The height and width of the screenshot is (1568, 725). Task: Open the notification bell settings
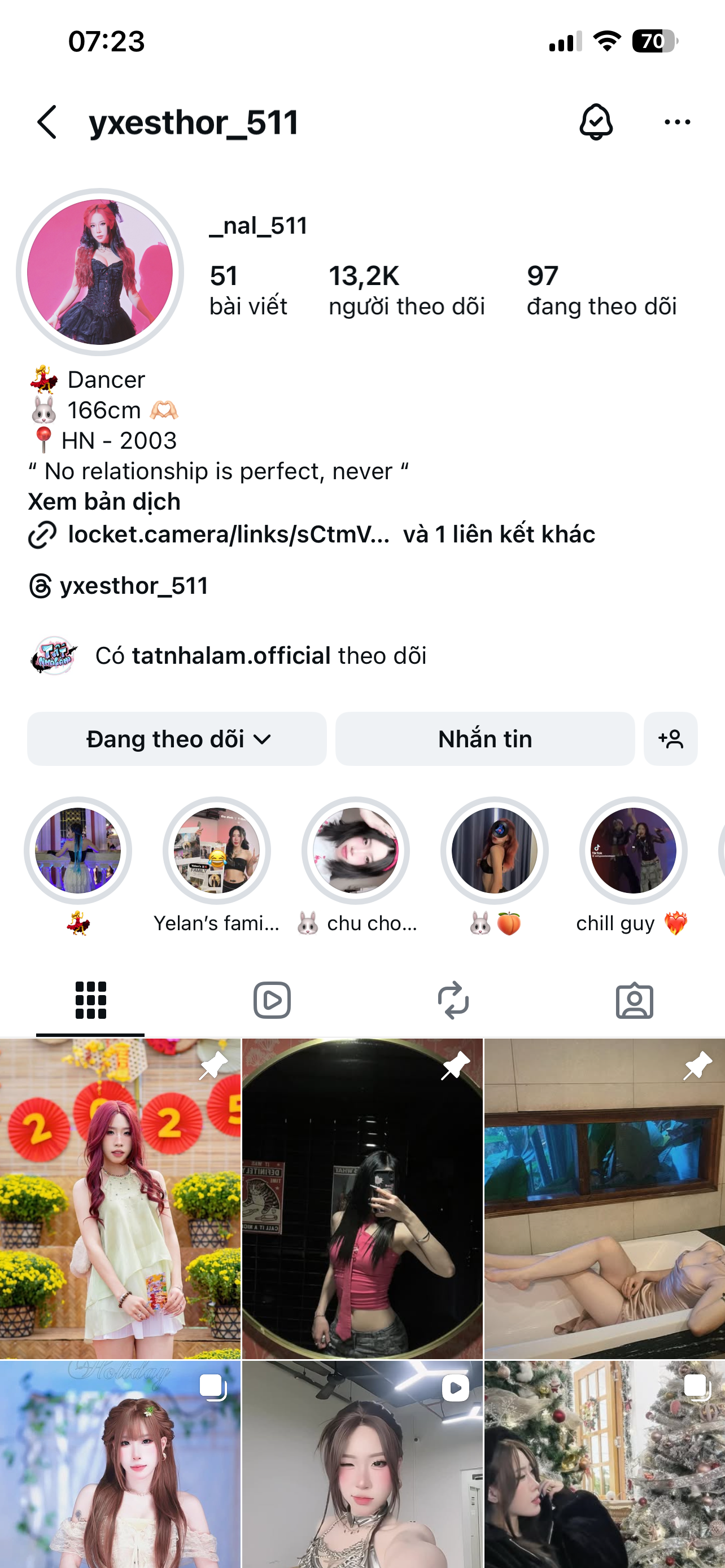pyautogui.click(x=595, y=122)
